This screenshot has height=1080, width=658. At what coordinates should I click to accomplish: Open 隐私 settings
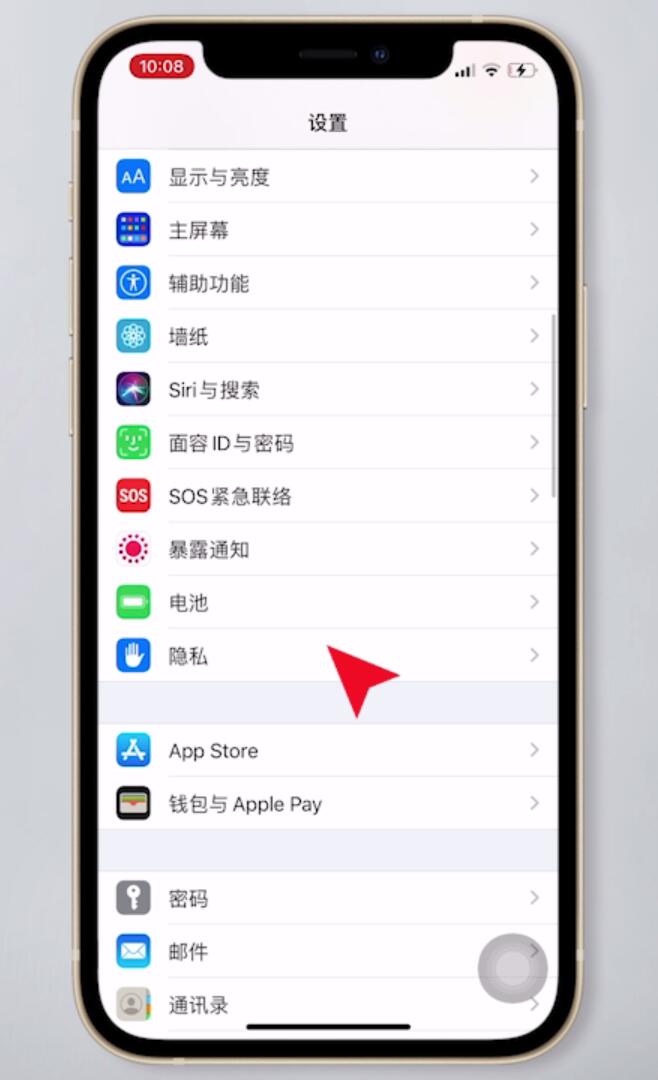[x=188, y=656]
